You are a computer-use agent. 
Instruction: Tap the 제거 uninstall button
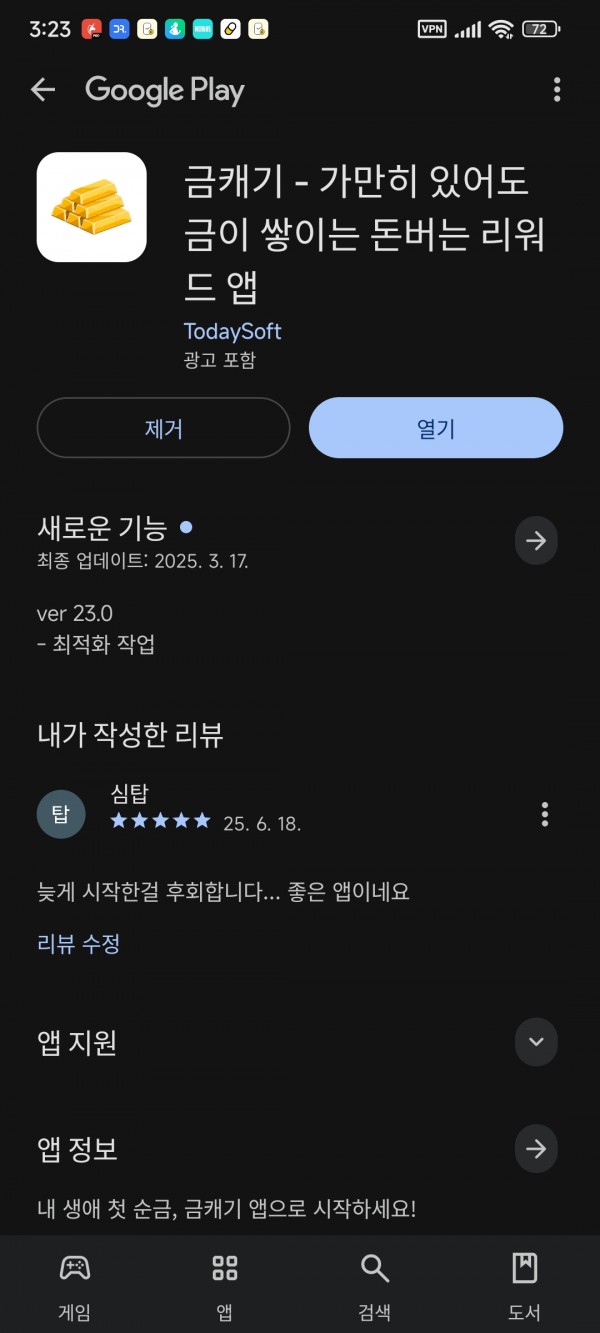pos(163,428)
